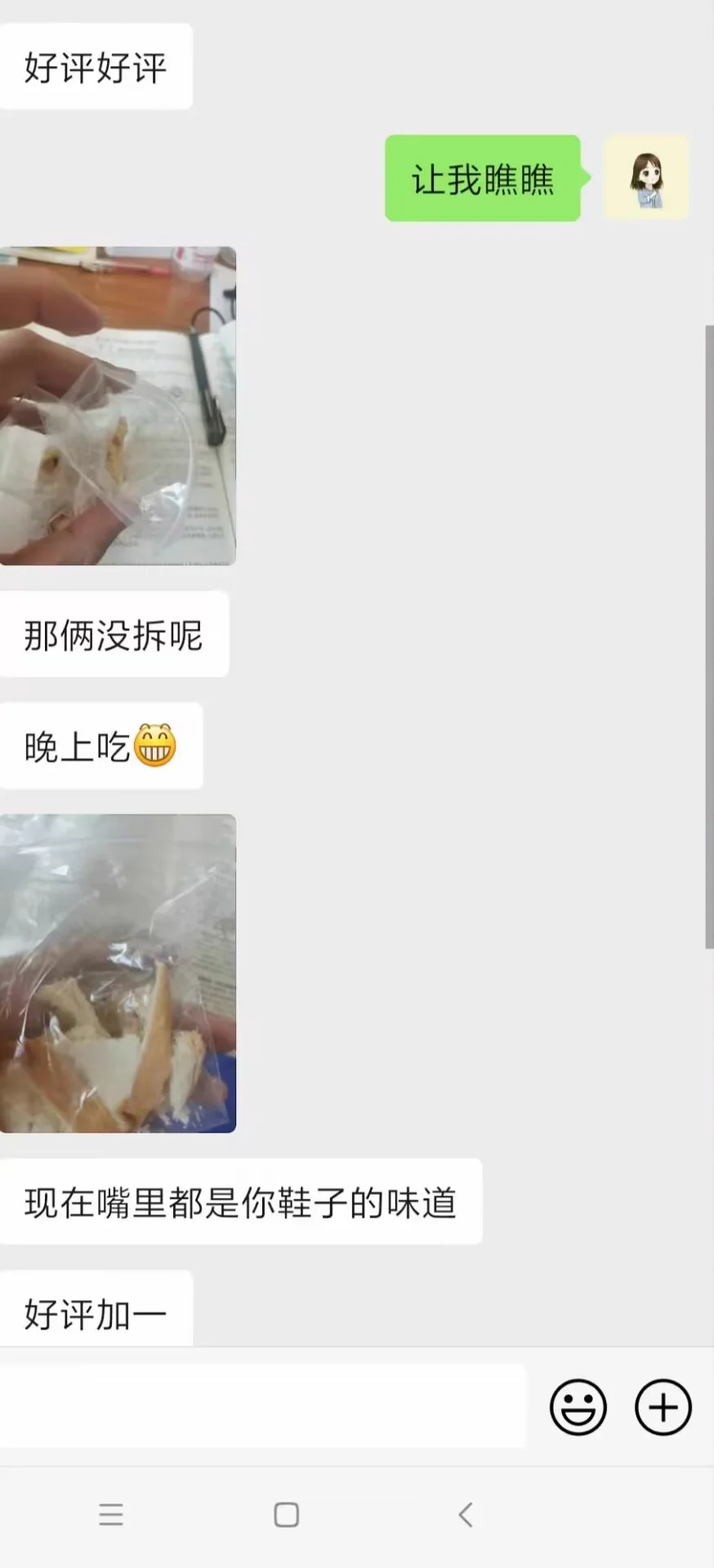
Task: Focus the message input field
Action: (x=261, y=1406)
